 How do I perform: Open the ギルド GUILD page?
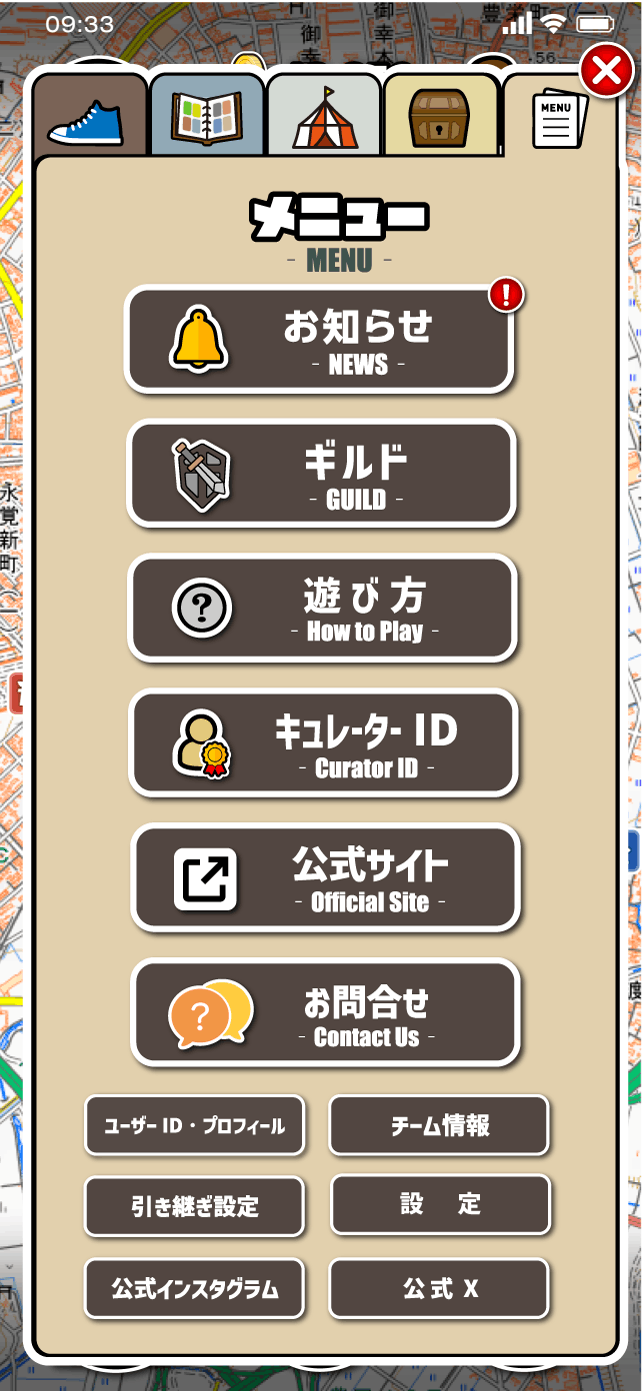322,474
